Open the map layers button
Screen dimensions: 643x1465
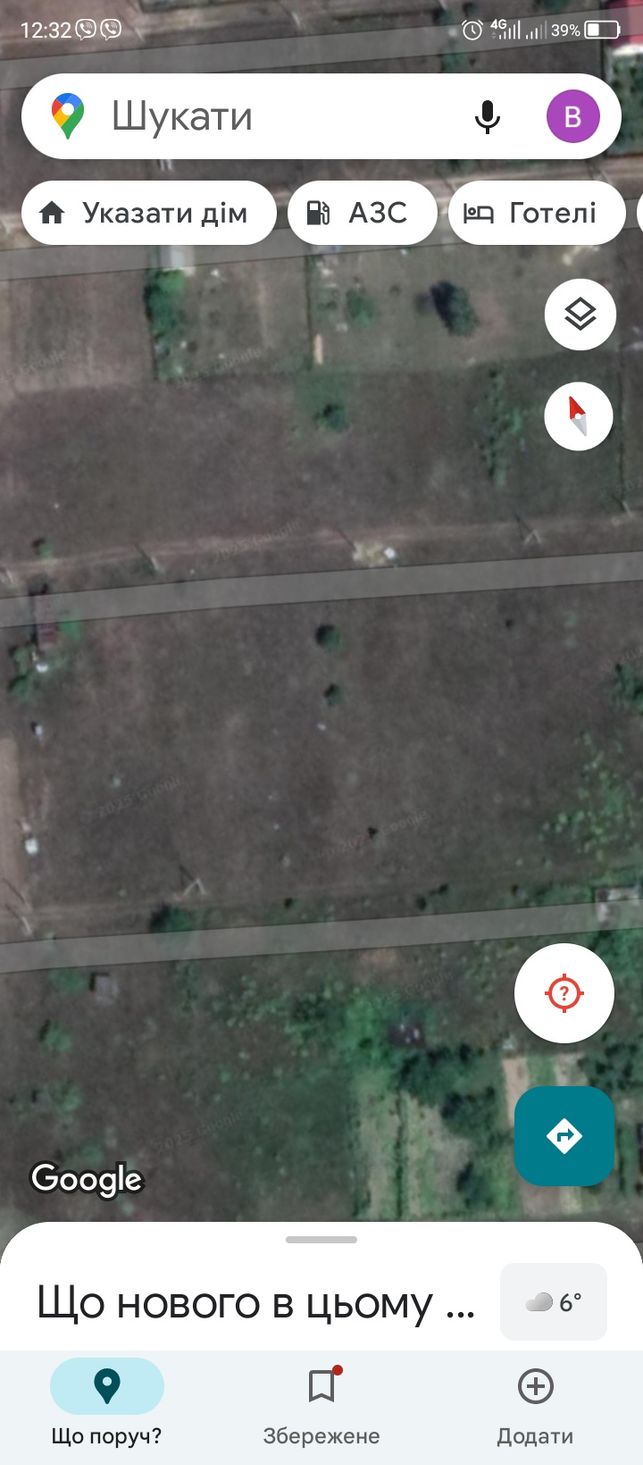click(x=580, y=315)
